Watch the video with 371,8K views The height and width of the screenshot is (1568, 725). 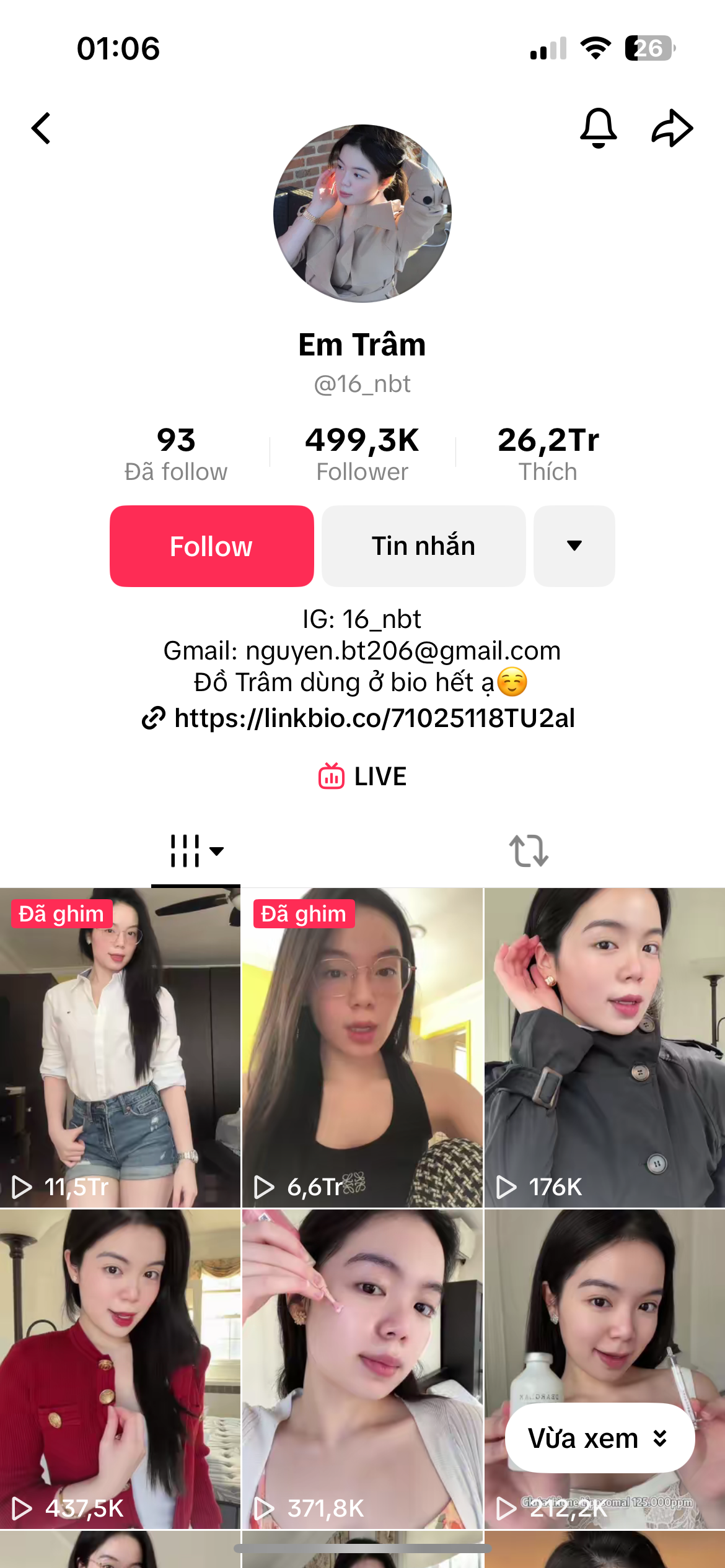[362, 1369]
